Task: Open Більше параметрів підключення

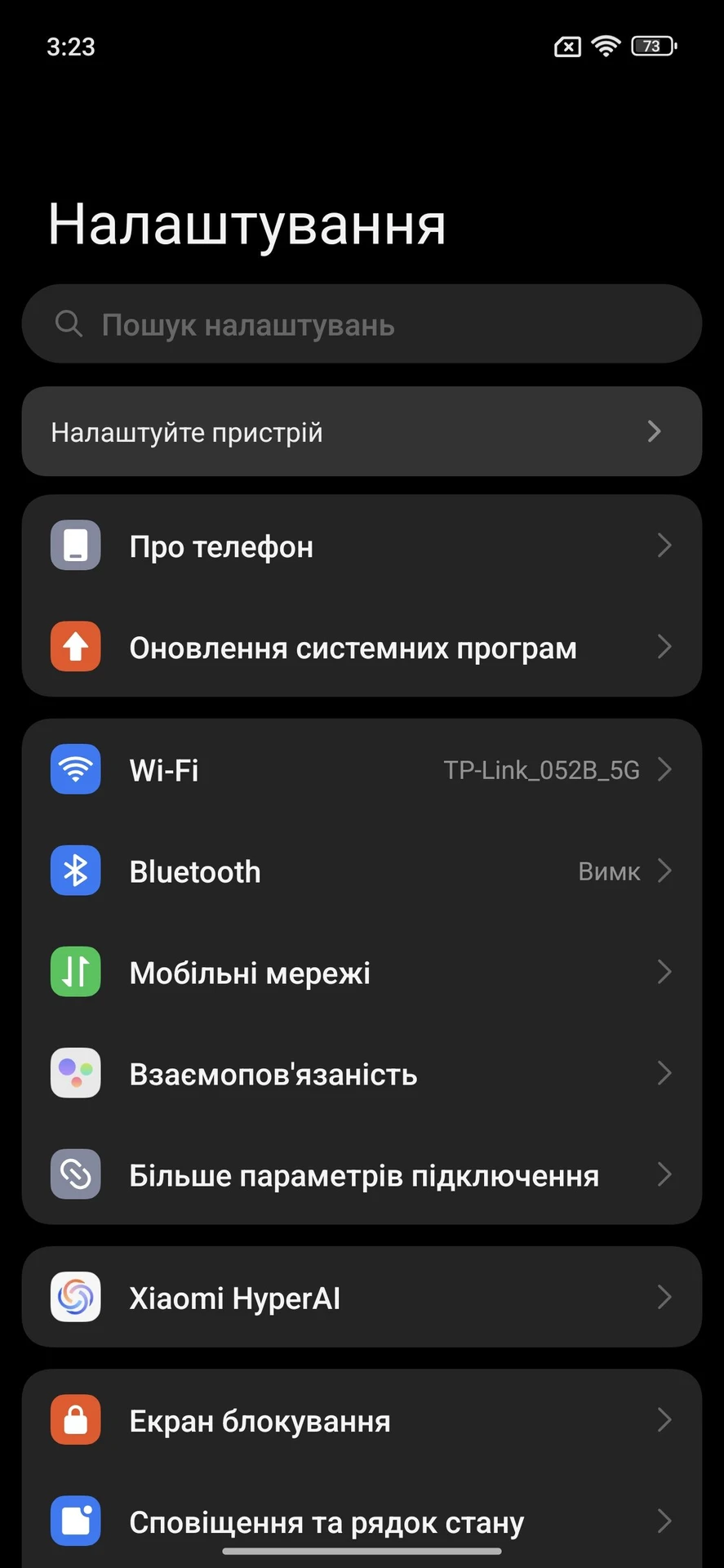Action: click(x=362, y=1174)
